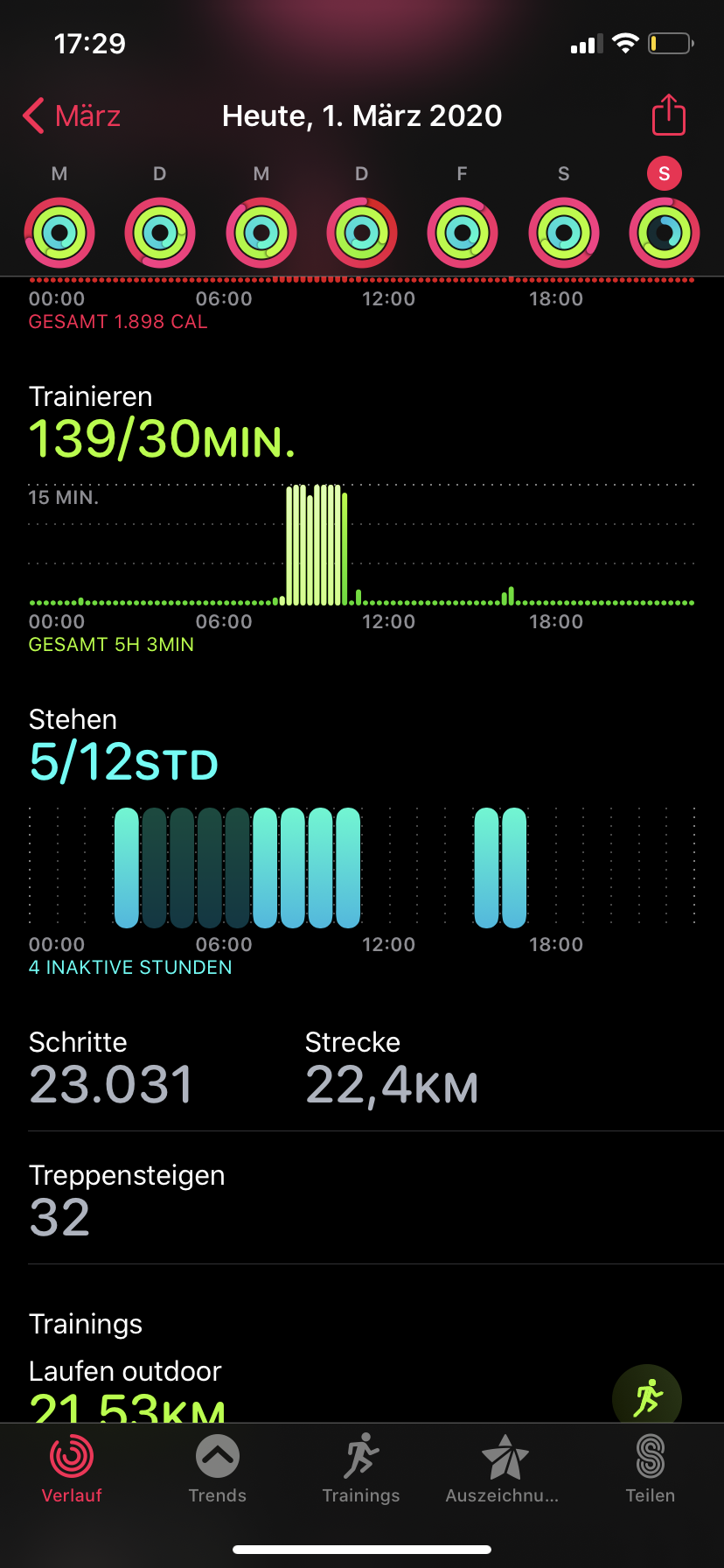This screenshot has height=1568, width=724.
Task: Tap the highlighted Sunday activity rings
Action: pyautogui.click(x=665, y=233)
